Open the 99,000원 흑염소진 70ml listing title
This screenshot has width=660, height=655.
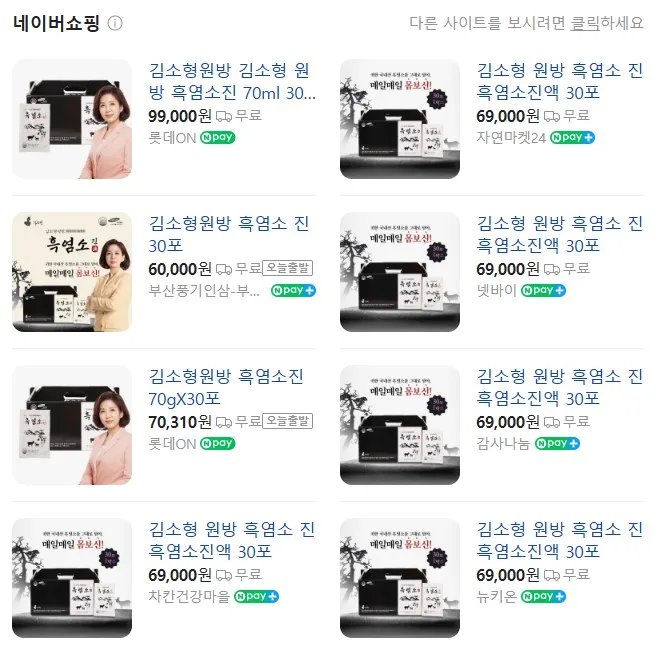pyautogui.click(x=232, y=82)
